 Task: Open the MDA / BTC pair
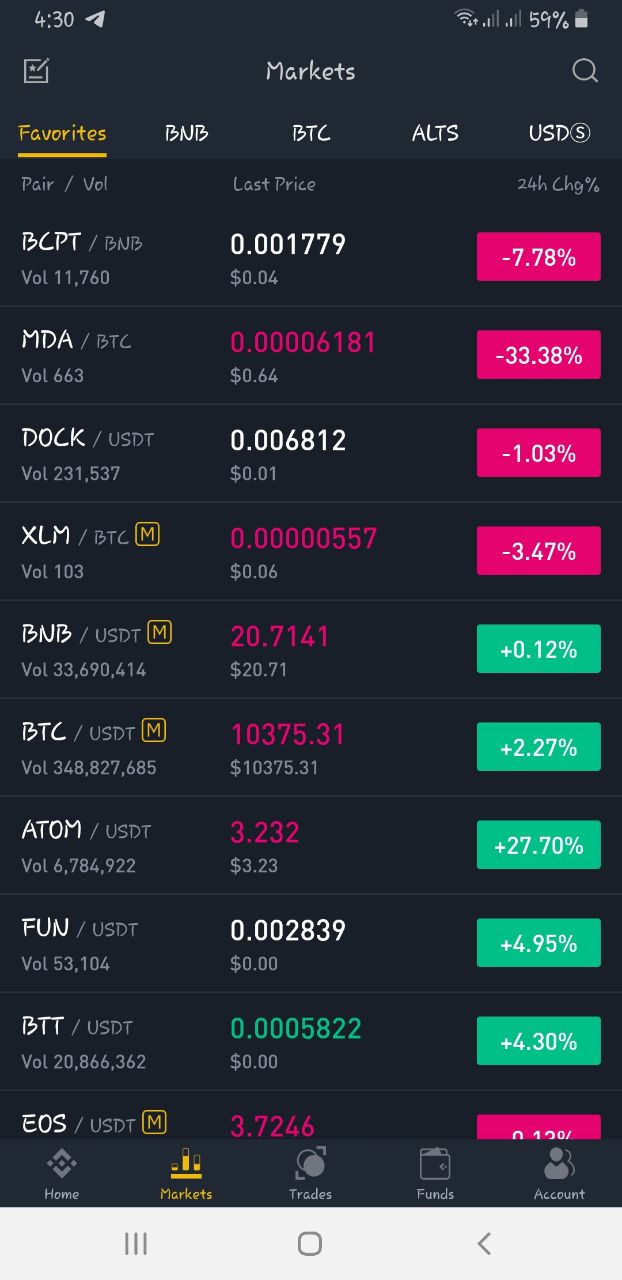[x=311, y=356]
